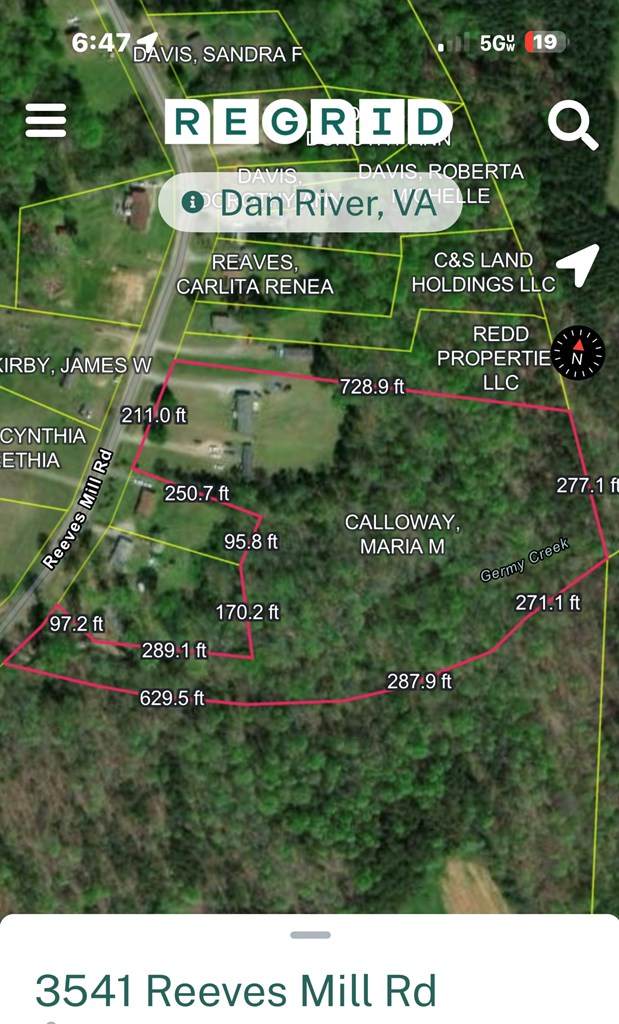Reset map orientation with the compass
Viewport: 619px width, 1024px height.
click(578, 353)
